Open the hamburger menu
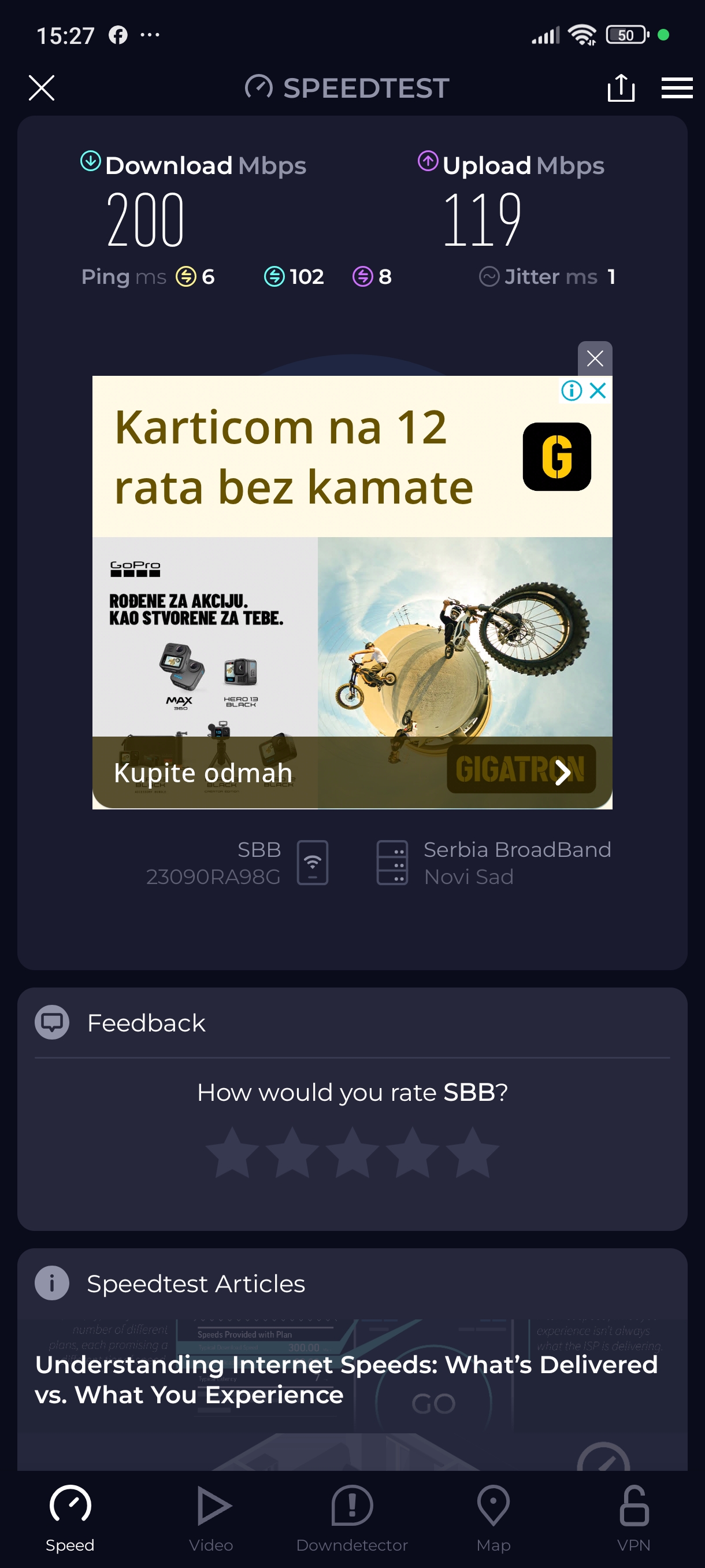 pos(677,88)
